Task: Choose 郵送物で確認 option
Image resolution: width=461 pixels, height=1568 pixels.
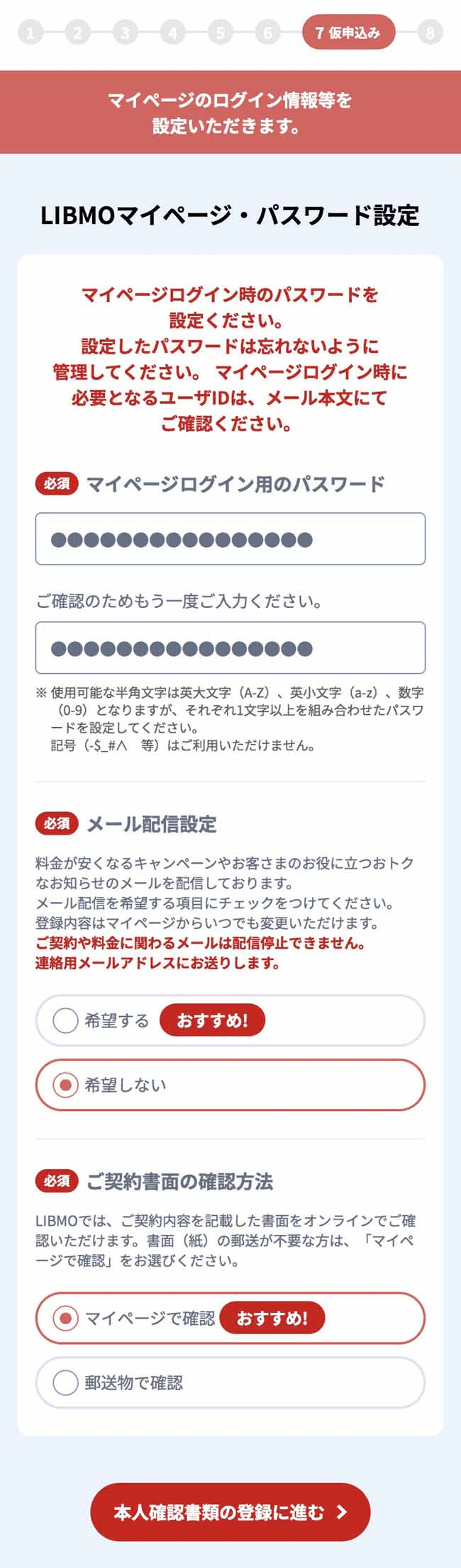Action: pos(66,1382)
